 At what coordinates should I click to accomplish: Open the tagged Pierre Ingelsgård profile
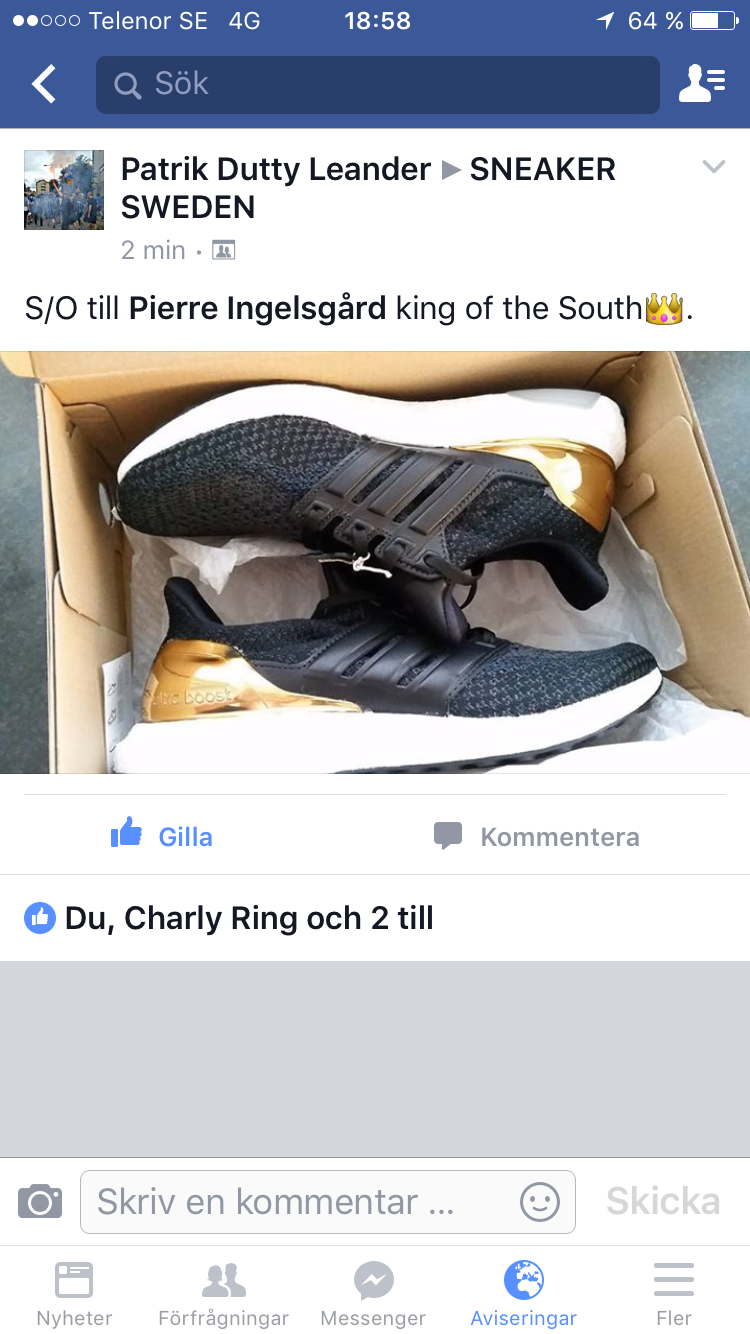tap(257, 308)
